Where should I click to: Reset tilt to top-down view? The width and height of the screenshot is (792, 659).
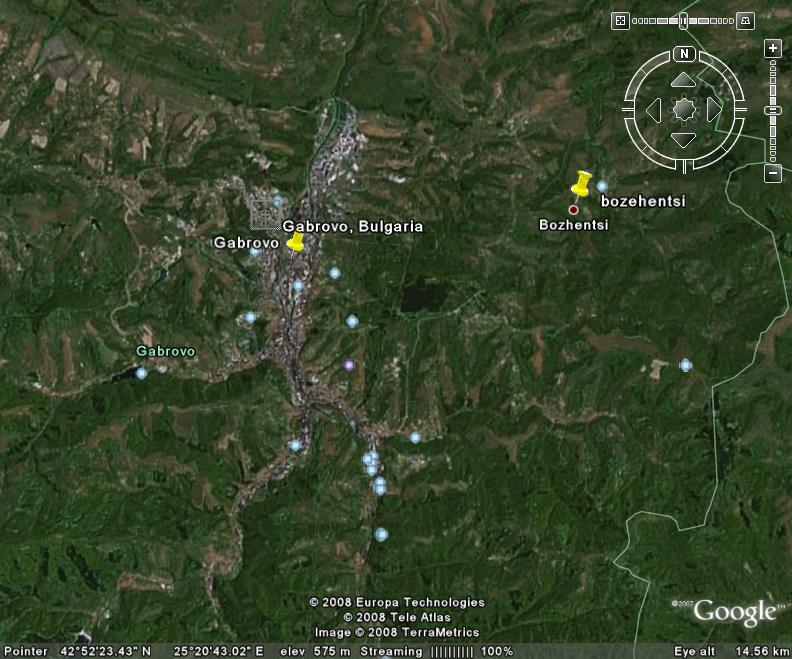point(620,19)
